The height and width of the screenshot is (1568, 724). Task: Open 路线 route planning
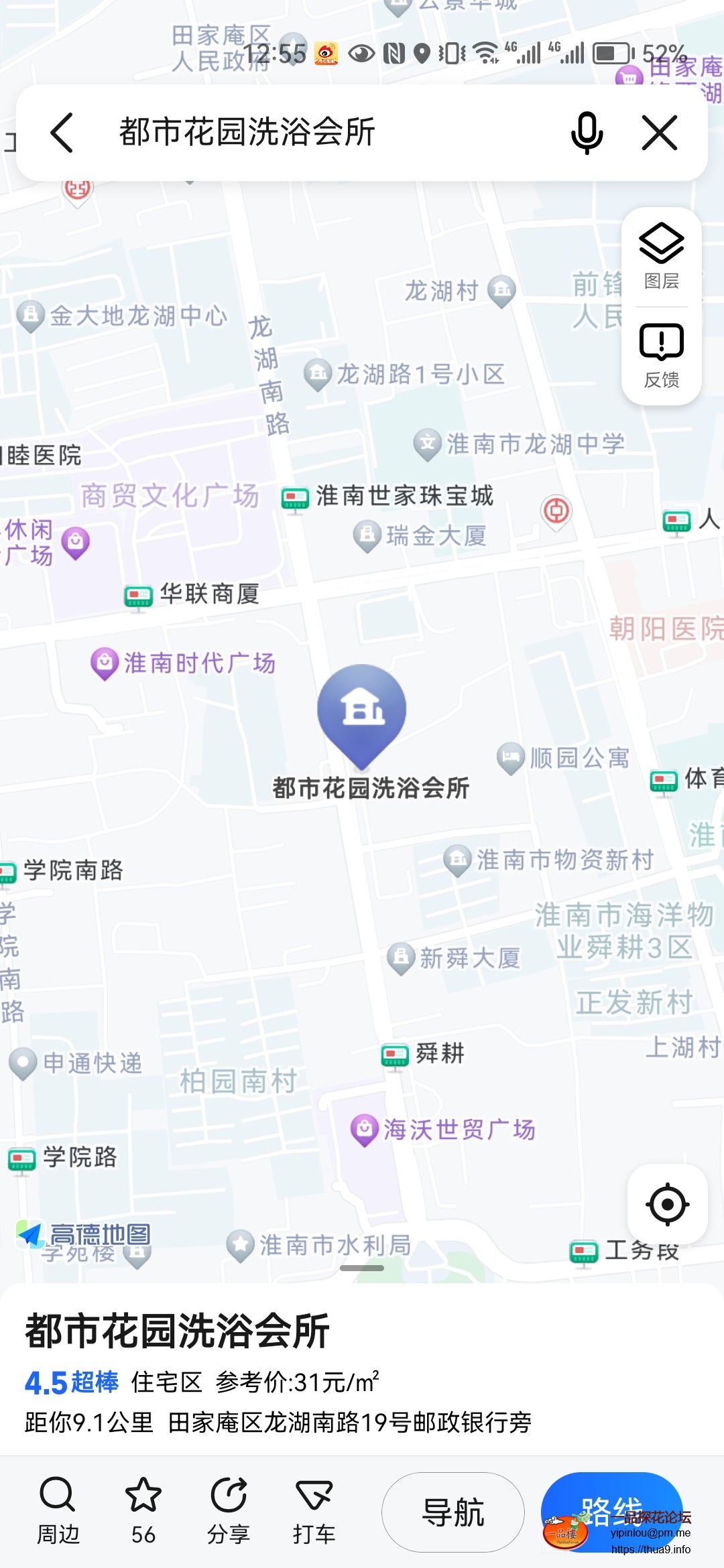tap(611, 1511)
